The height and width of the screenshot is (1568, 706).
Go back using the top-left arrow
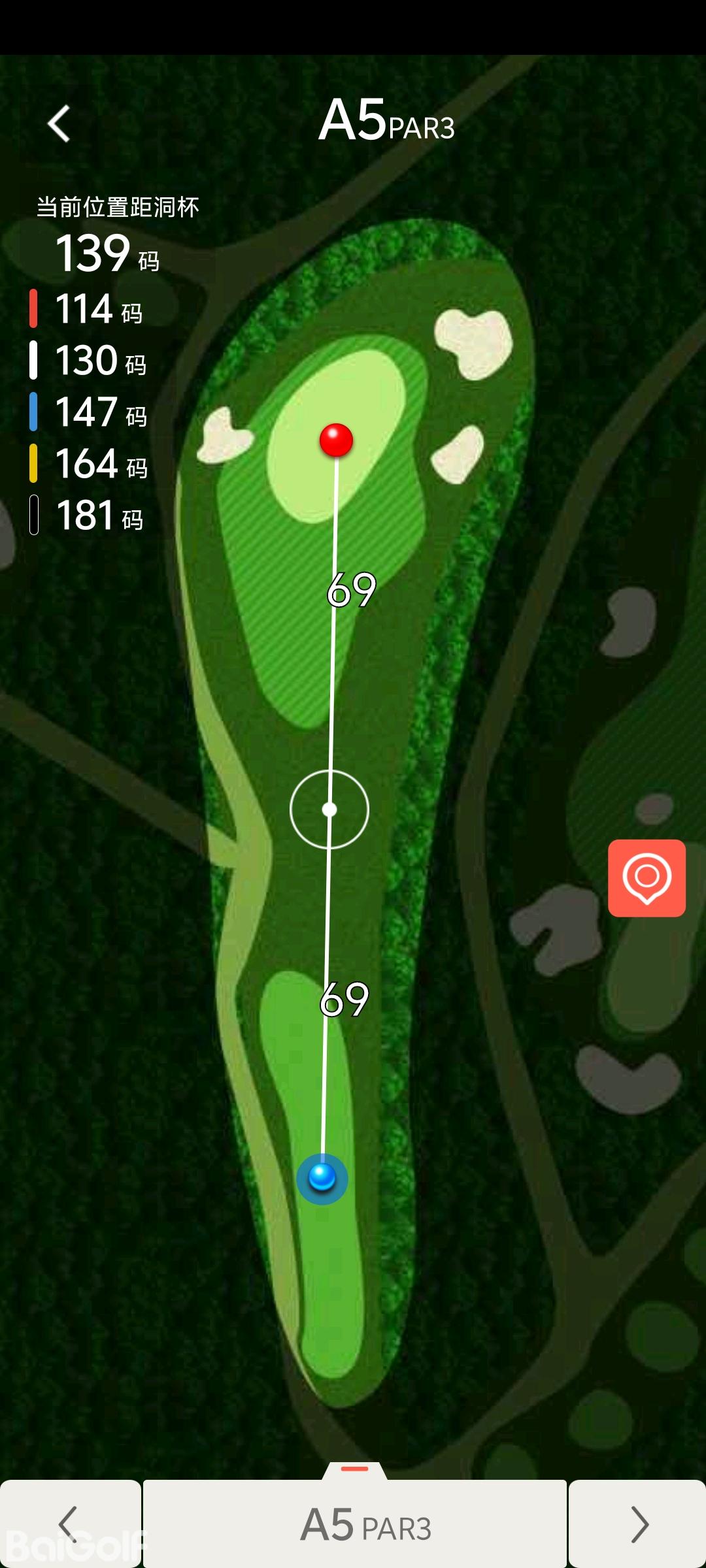59,123
